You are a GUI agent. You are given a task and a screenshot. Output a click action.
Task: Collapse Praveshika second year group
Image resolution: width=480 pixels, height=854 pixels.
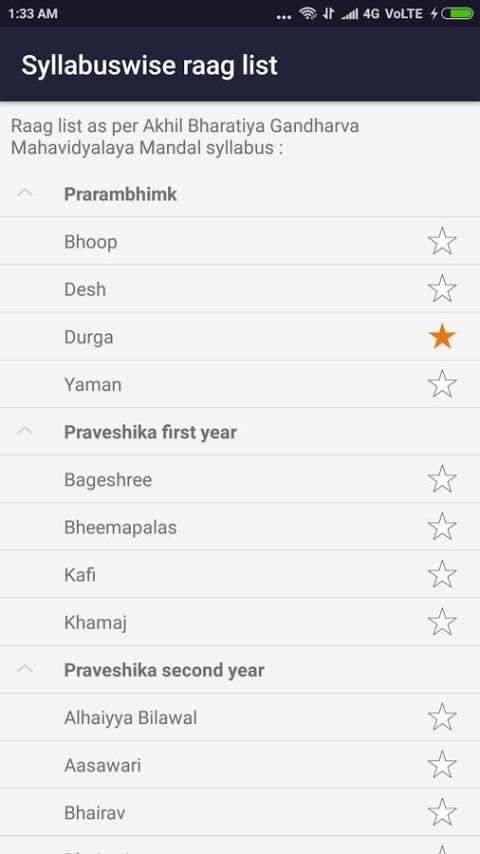pos(25,669)
